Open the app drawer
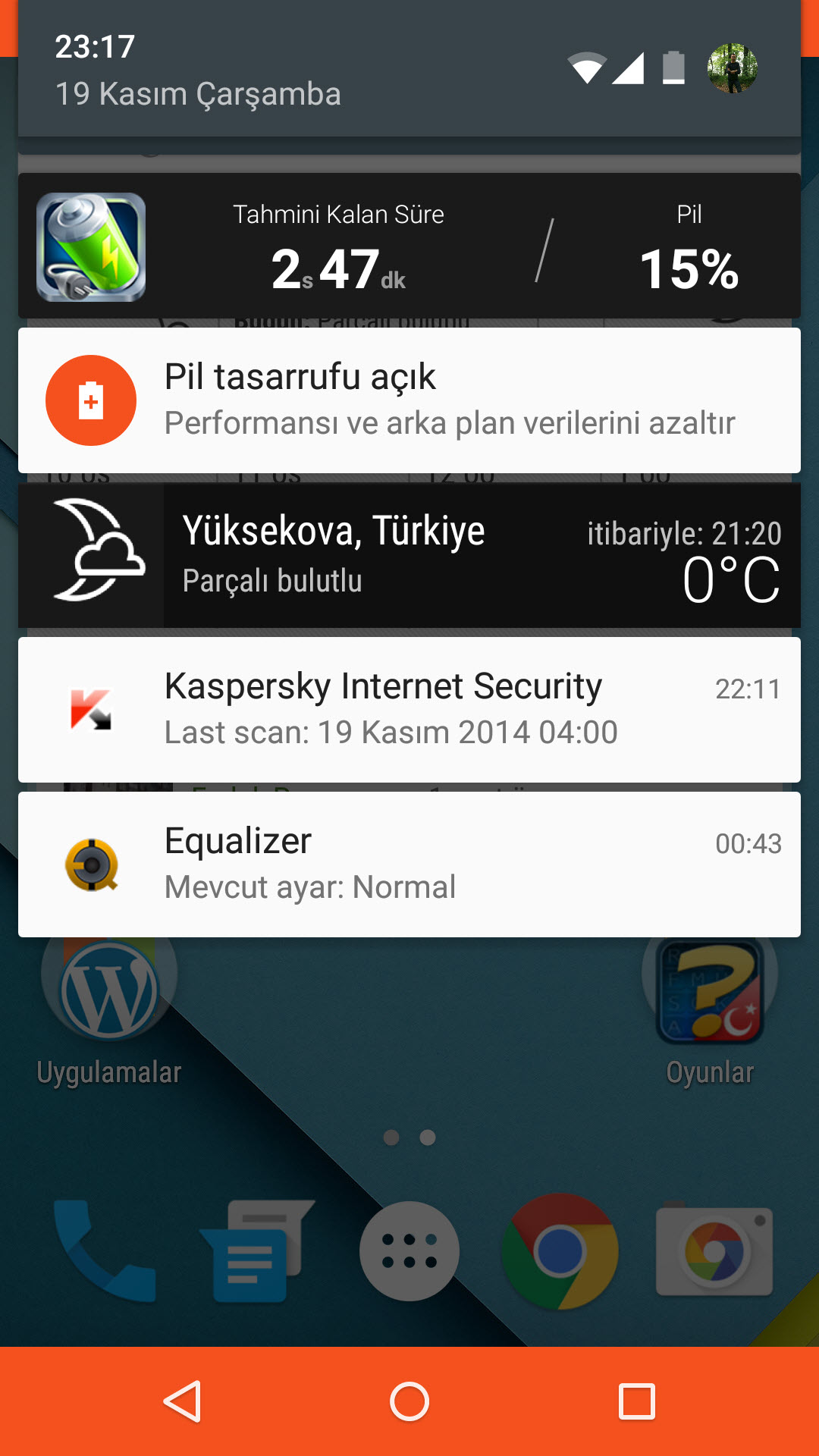Screen dimensions: 819x1456 pos(409,1251)
